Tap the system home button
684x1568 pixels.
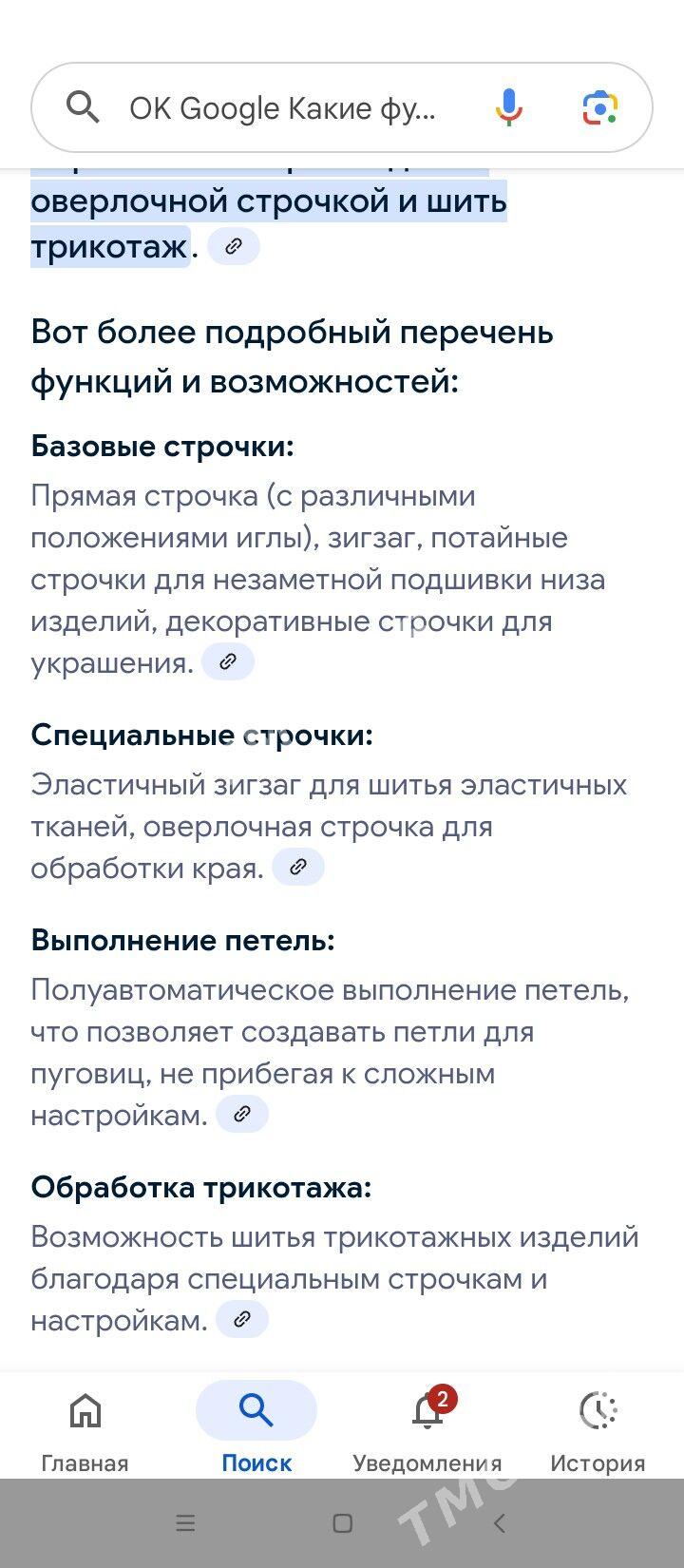[343, 1524]
